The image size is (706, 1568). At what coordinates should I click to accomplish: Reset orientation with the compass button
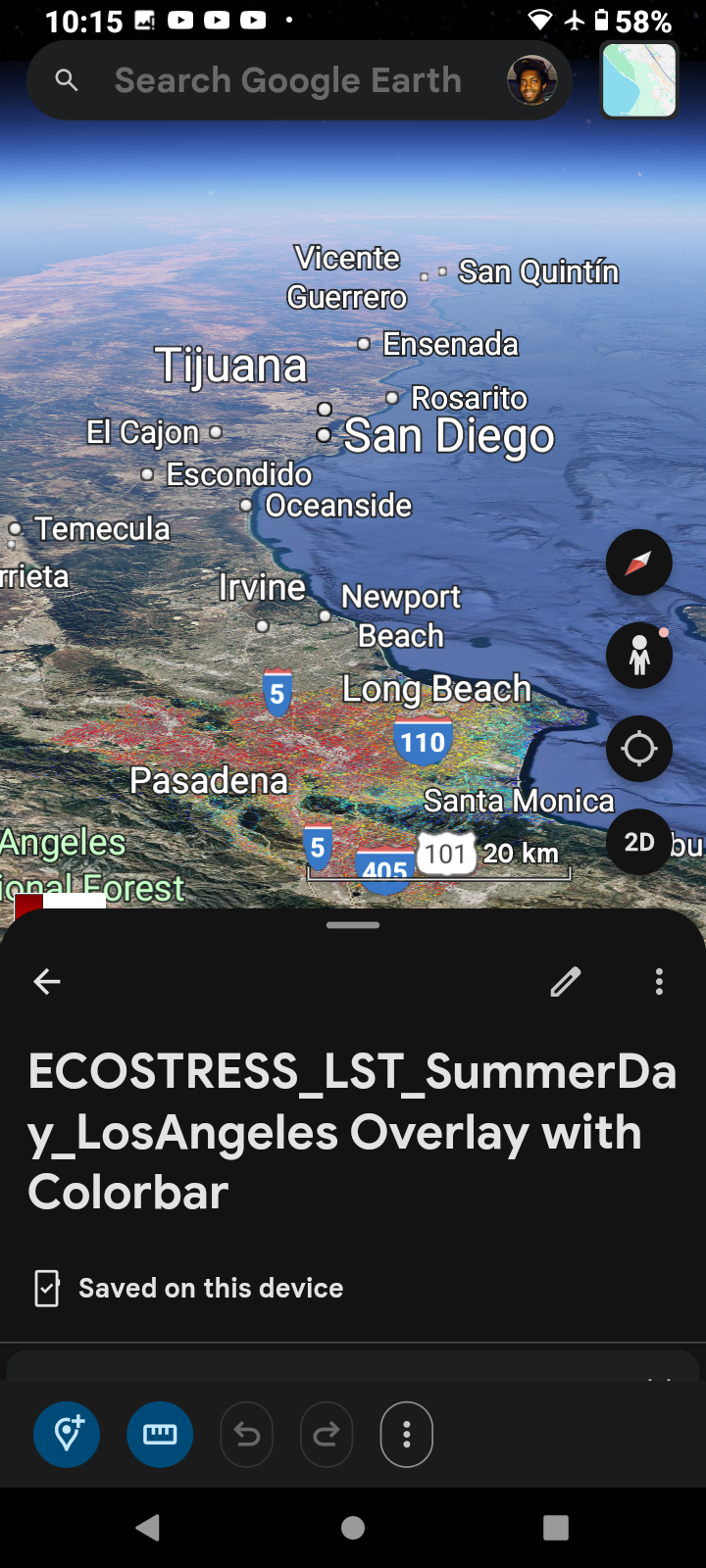[x=639, y=563]
